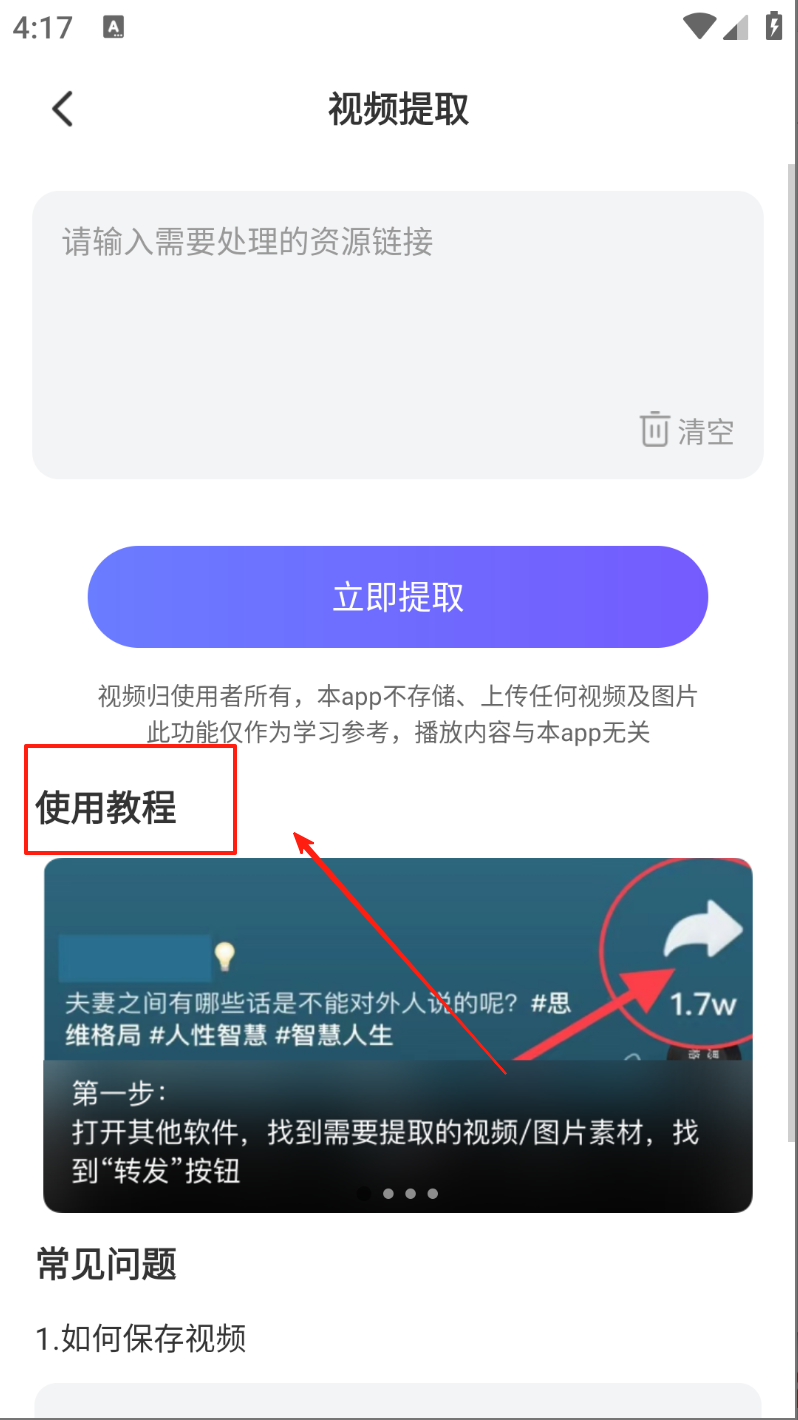Clear the input with the 清空 button

[x=687, y=430]
